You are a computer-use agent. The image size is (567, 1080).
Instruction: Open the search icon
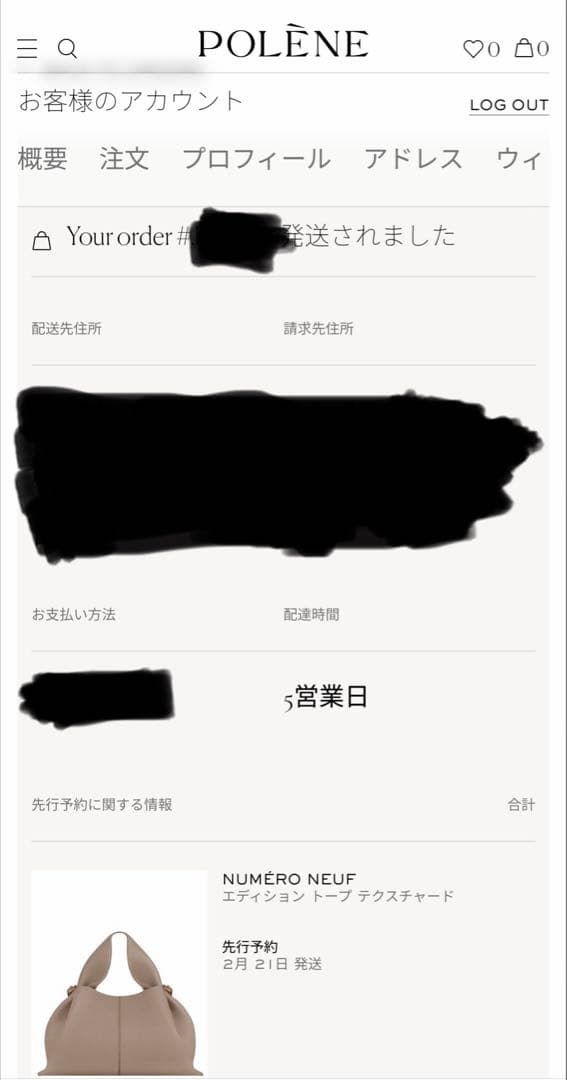pos(67,48)
